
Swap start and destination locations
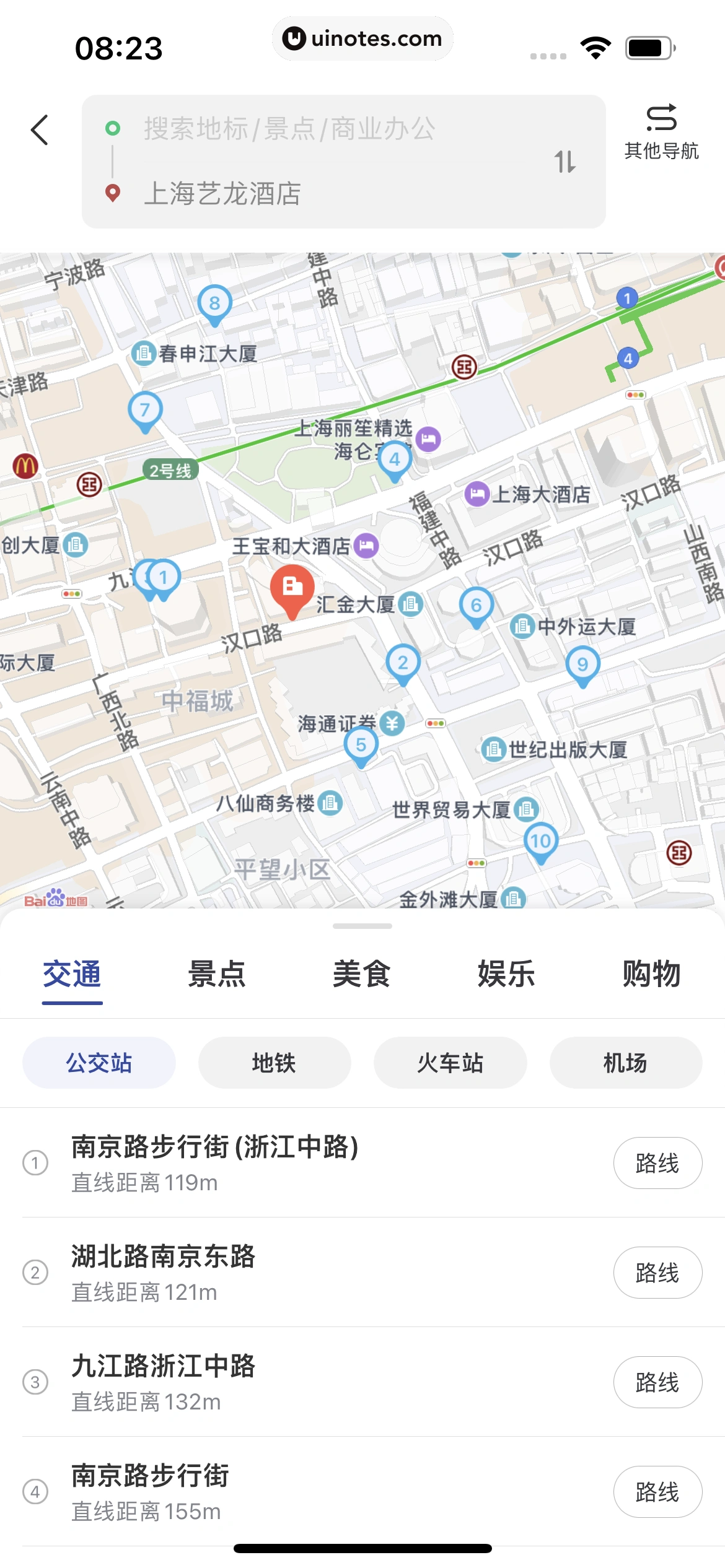565,162
